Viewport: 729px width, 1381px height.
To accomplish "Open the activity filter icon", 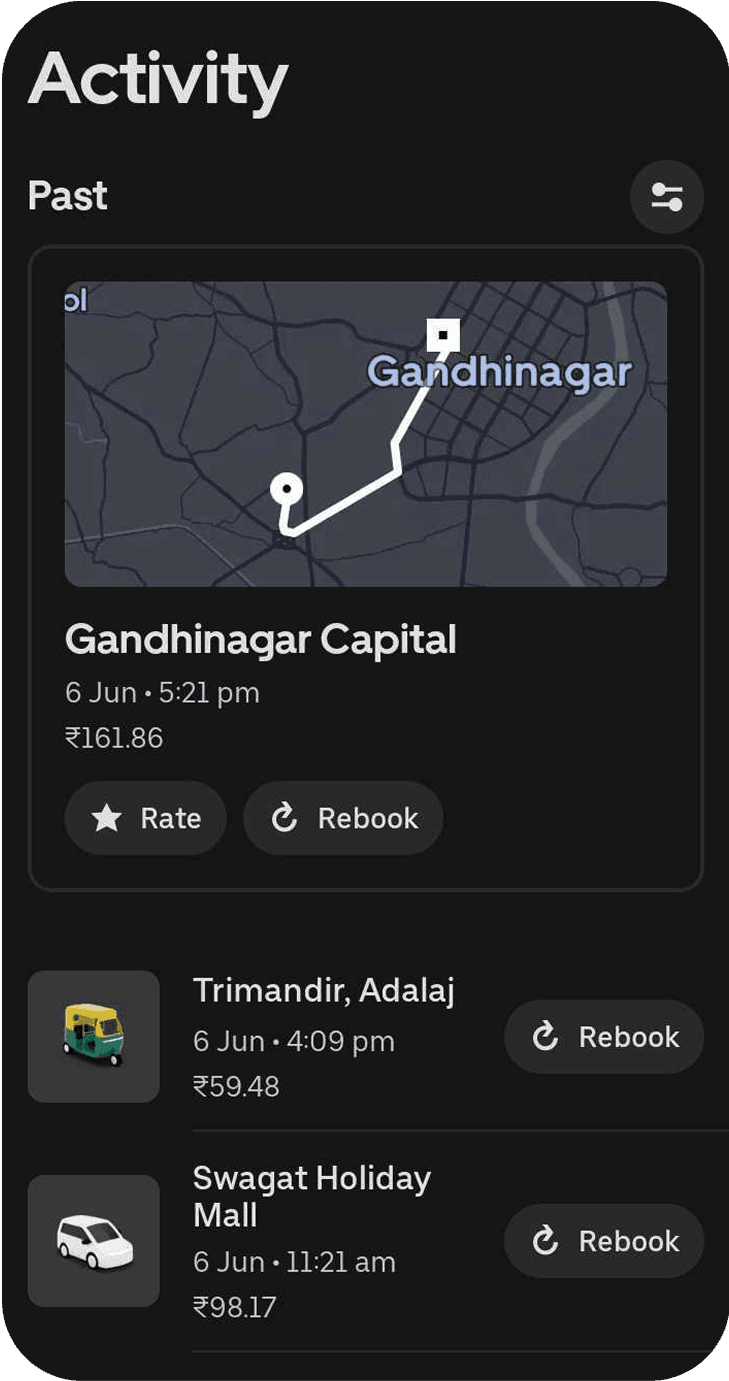I will [x=666, y=196].
